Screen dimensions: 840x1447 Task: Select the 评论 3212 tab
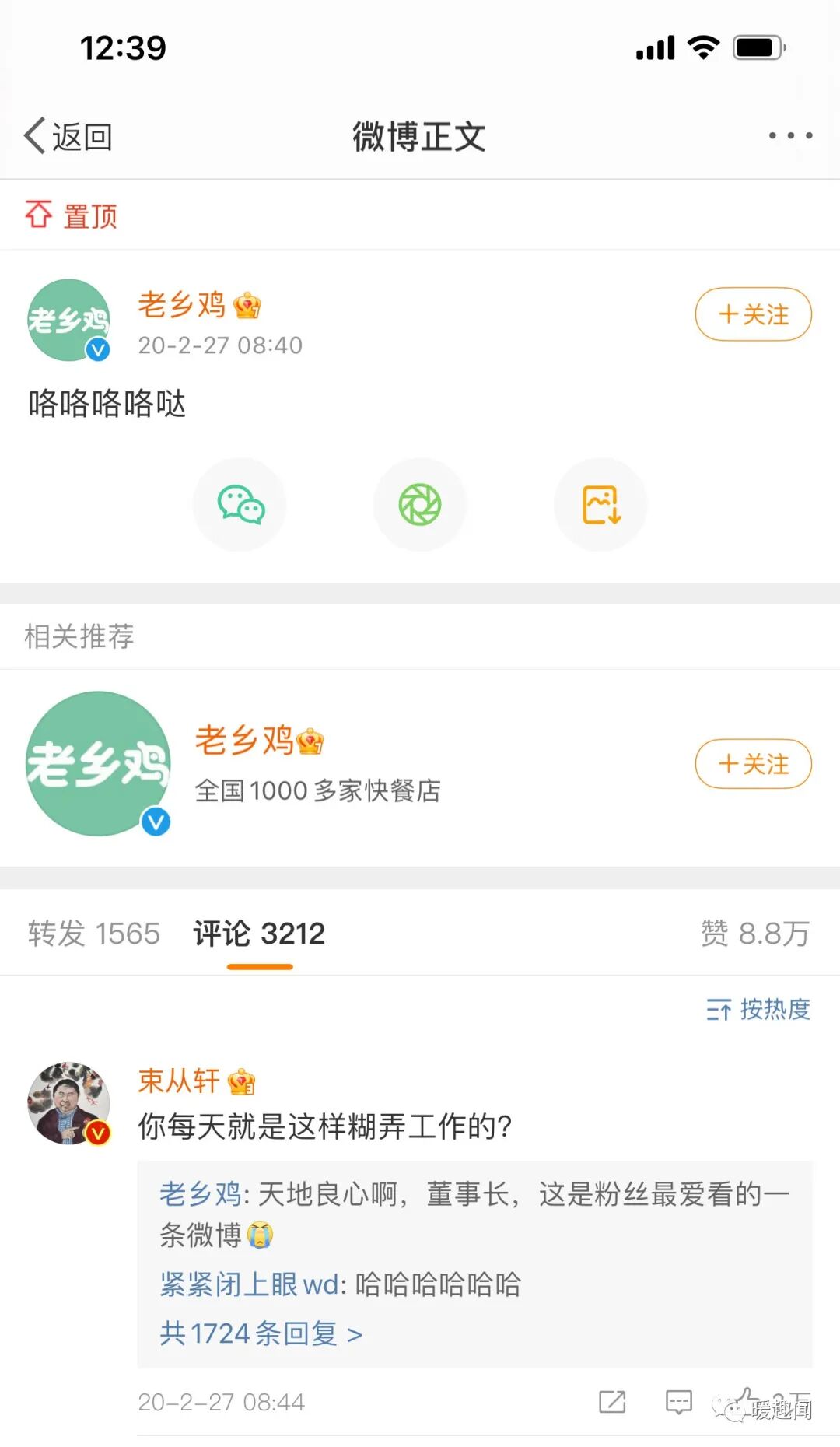259,934
